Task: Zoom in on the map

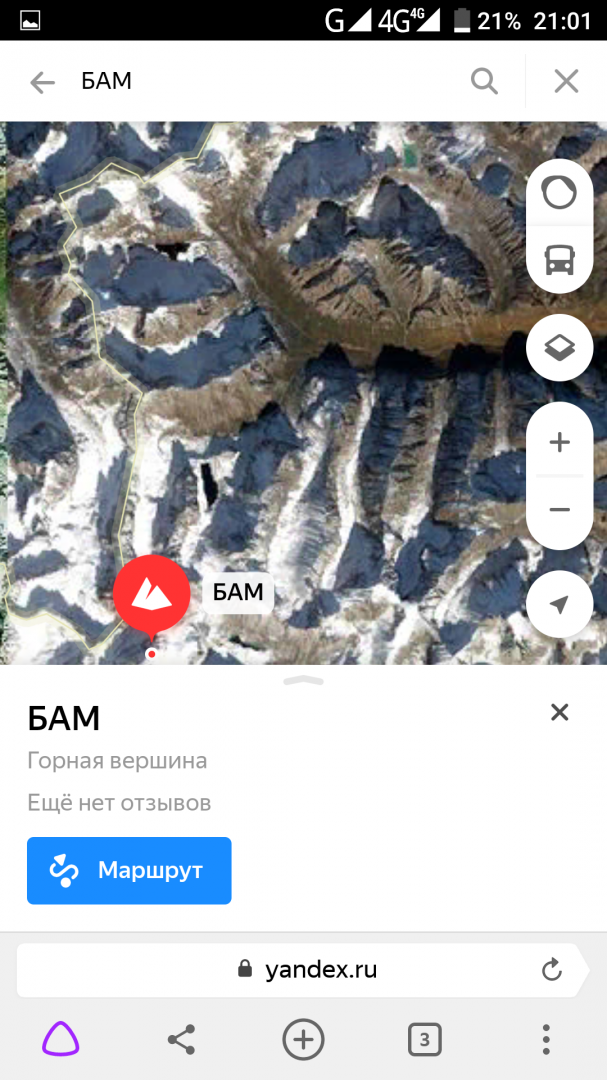Action: (x=559, y=442)
